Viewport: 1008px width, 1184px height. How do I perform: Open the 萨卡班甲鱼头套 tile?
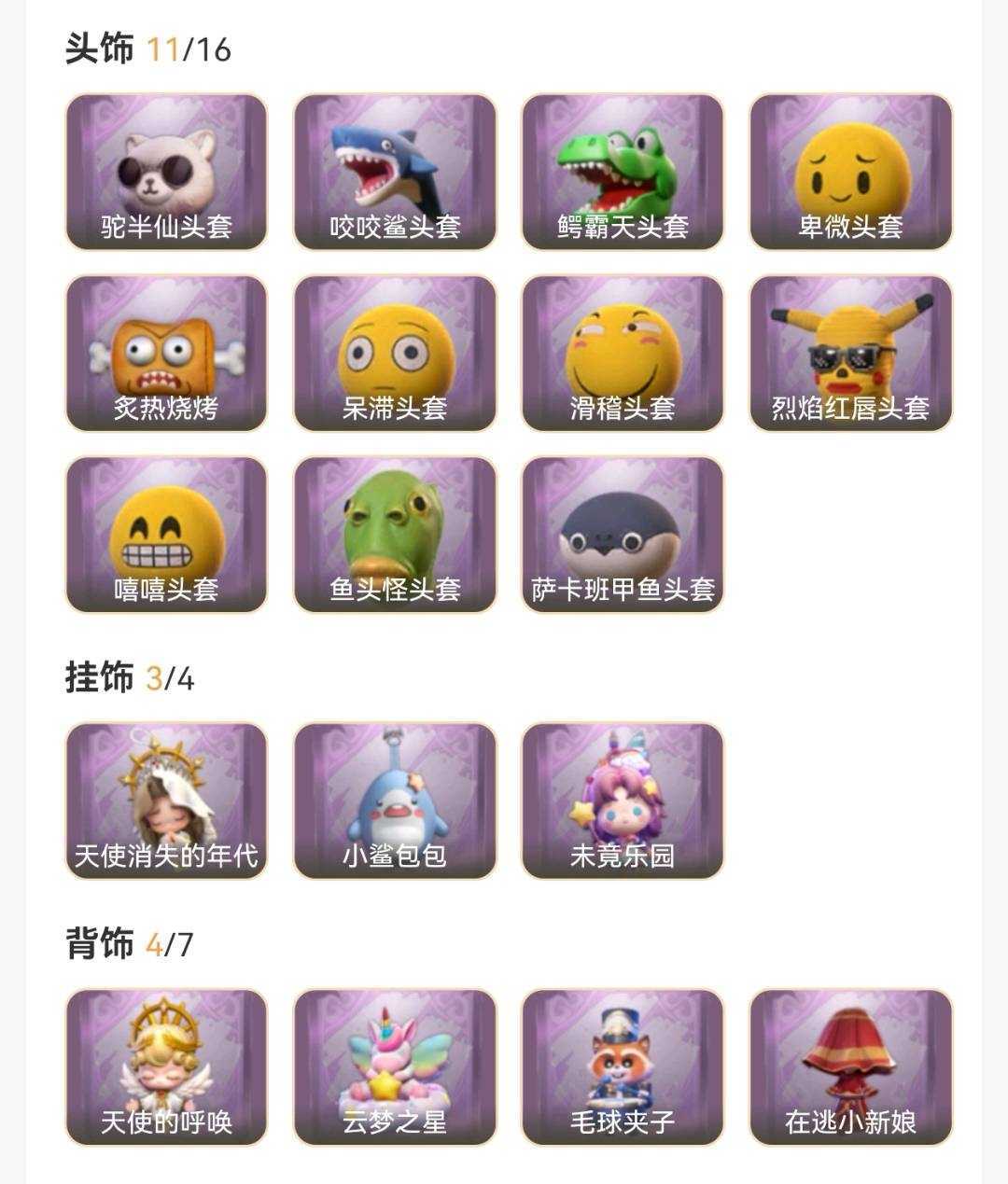point(623,535)
